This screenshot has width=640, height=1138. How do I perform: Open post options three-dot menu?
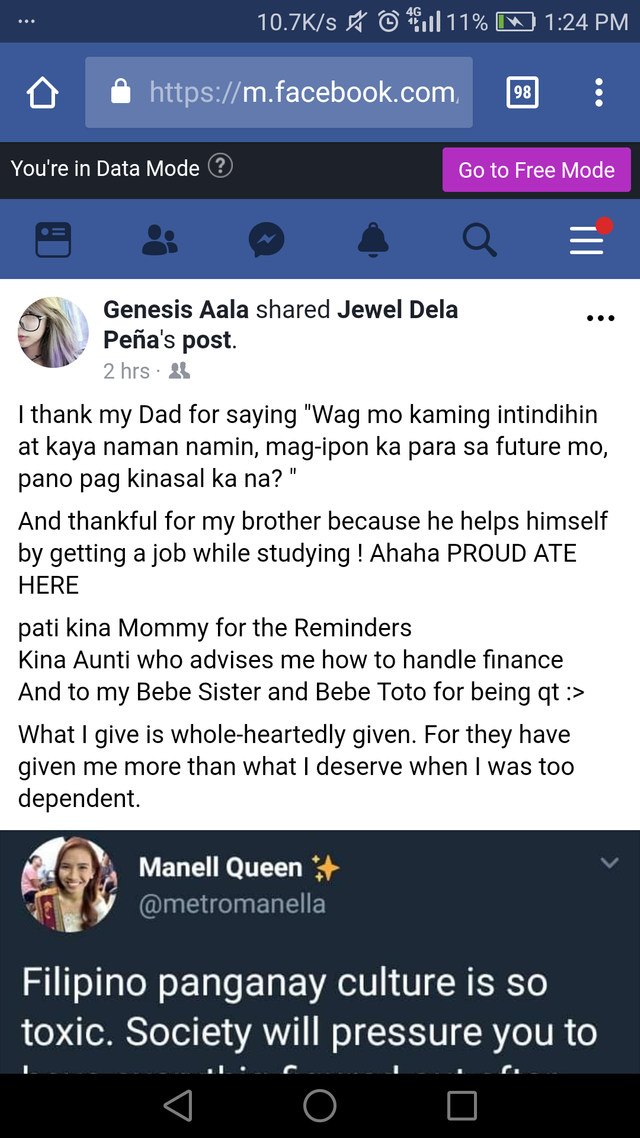click(601, 318)
